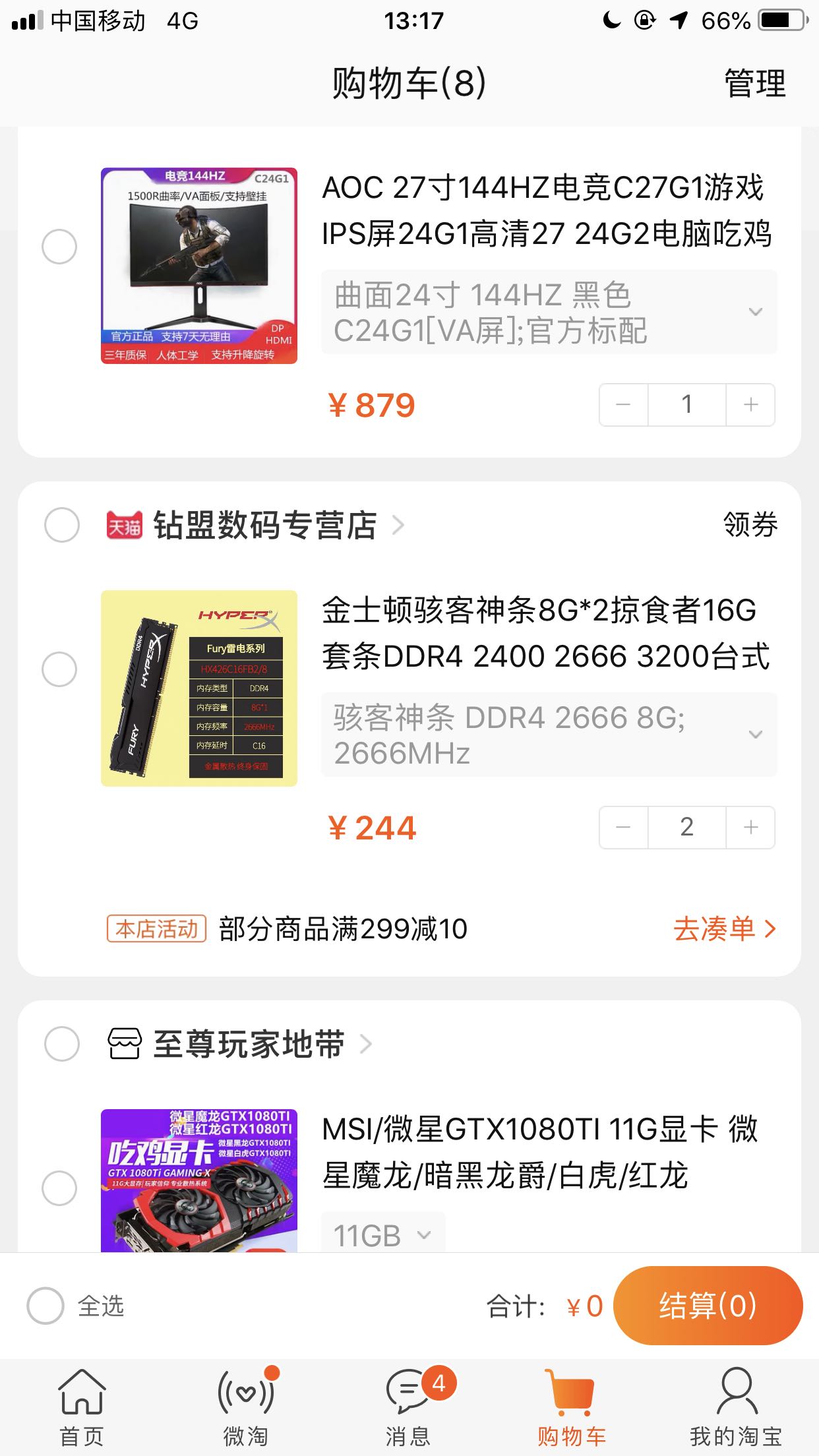The image size is (819, 1456).
Task: Open the HyperX Fury memory product image
Action: pyautogui.click(x=199, y=688)
